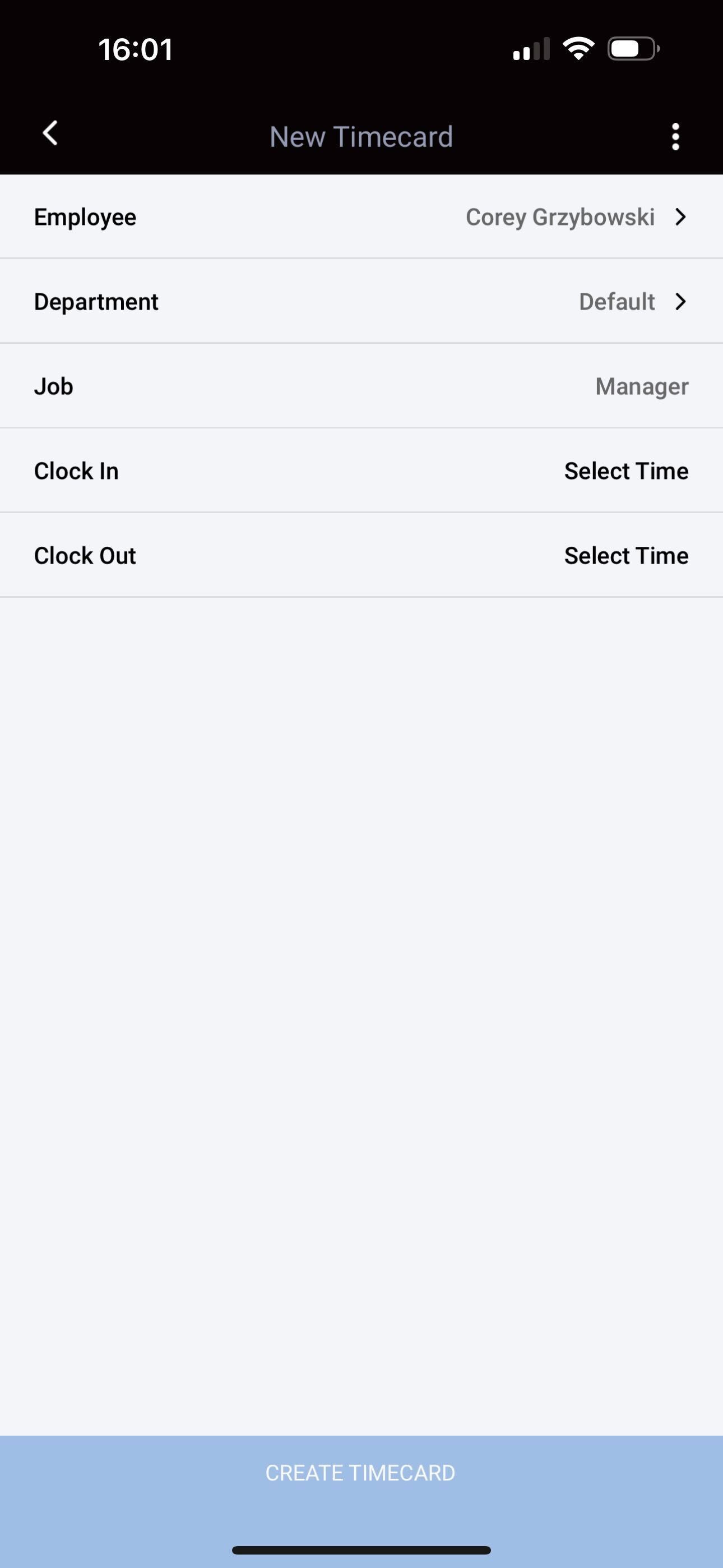
Task: Select a Clock Out time
Action: [x=625, y=556]
